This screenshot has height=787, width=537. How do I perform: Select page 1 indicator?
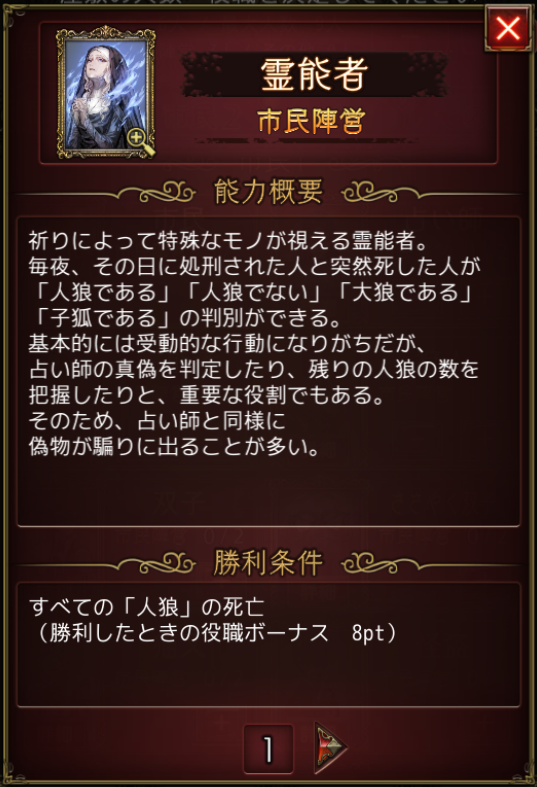coord(268,749)
